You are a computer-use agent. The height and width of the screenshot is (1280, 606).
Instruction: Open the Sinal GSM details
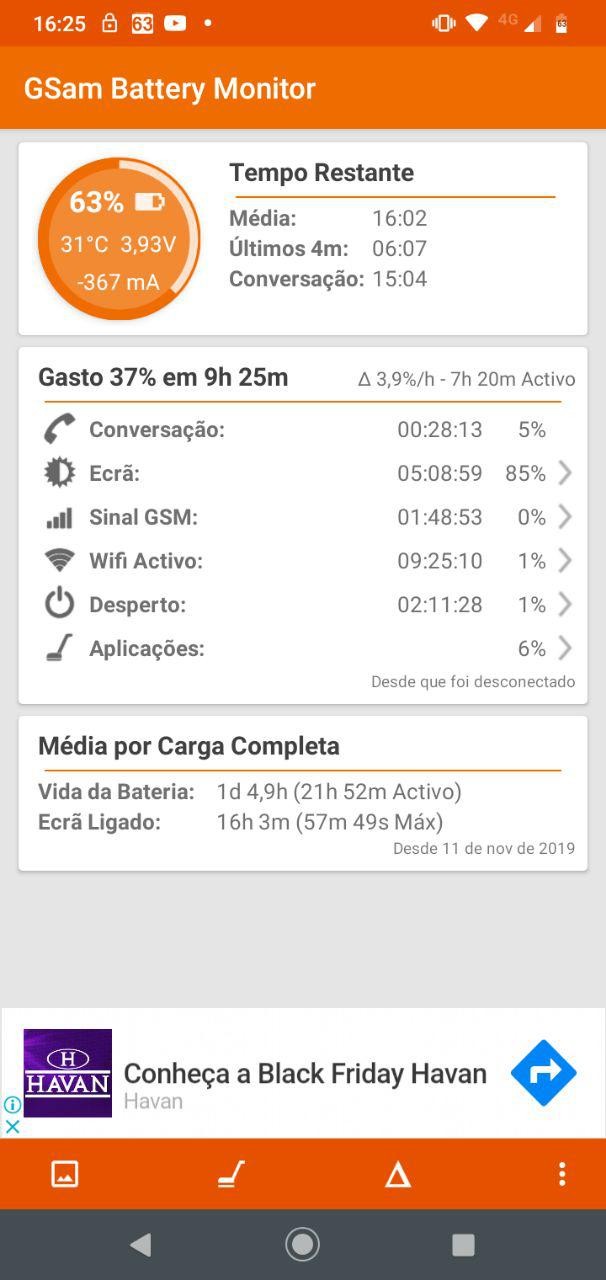[x=305, y=517]
